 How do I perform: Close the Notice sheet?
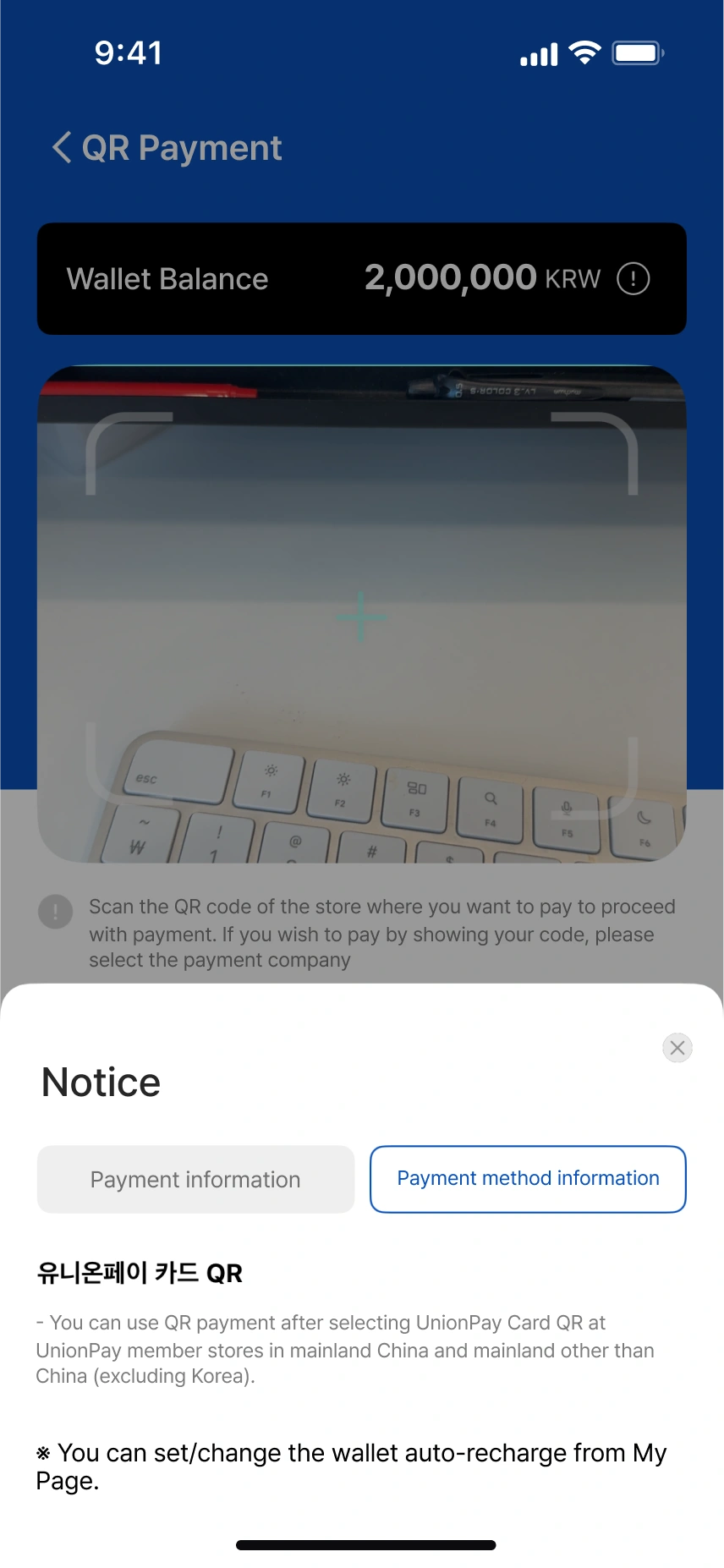coord(677,1048)
